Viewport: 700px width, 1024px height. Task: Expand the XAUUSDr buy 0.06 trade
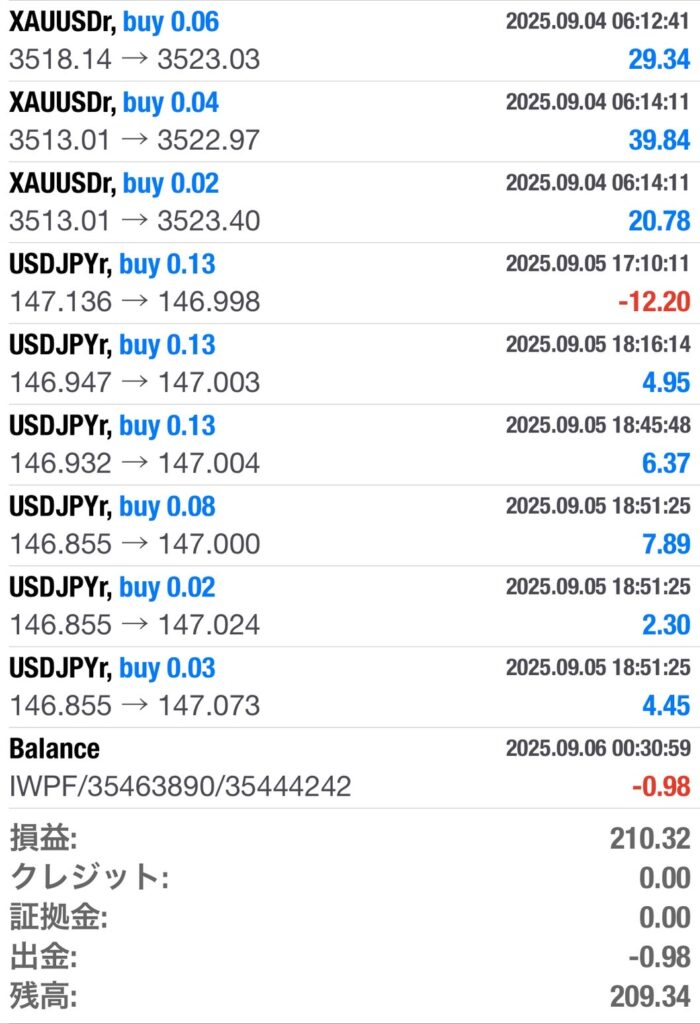350,40
